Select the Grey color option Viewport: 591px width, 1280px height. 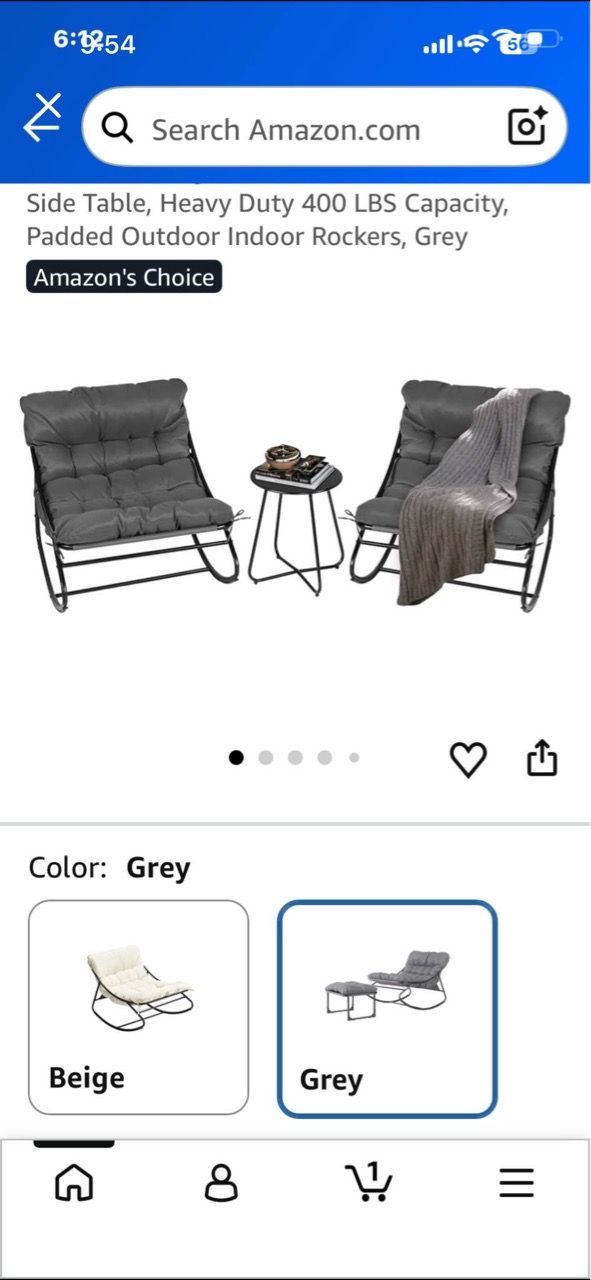(x=387, y=1009)
